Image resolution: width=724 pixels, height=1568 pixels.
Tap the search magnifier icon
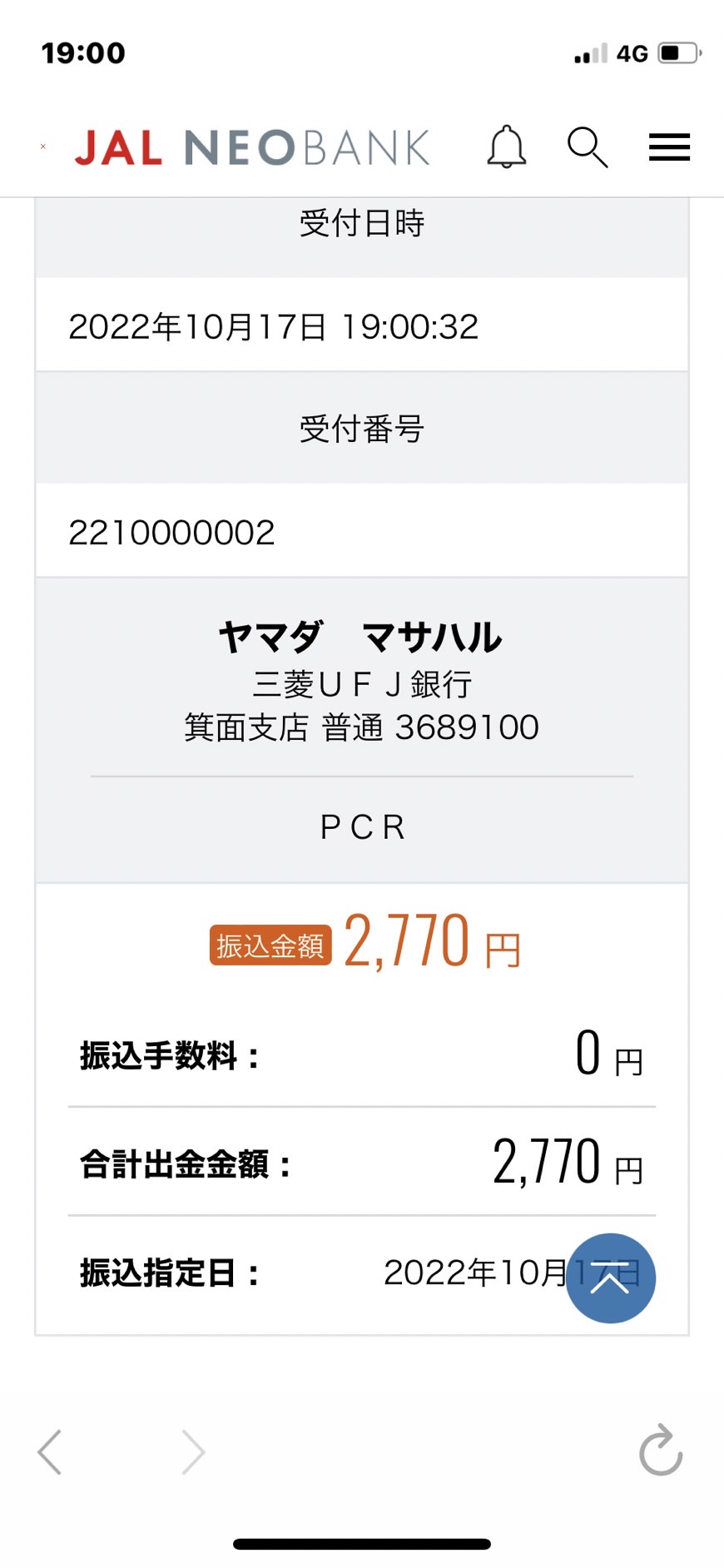coord(588,147)
